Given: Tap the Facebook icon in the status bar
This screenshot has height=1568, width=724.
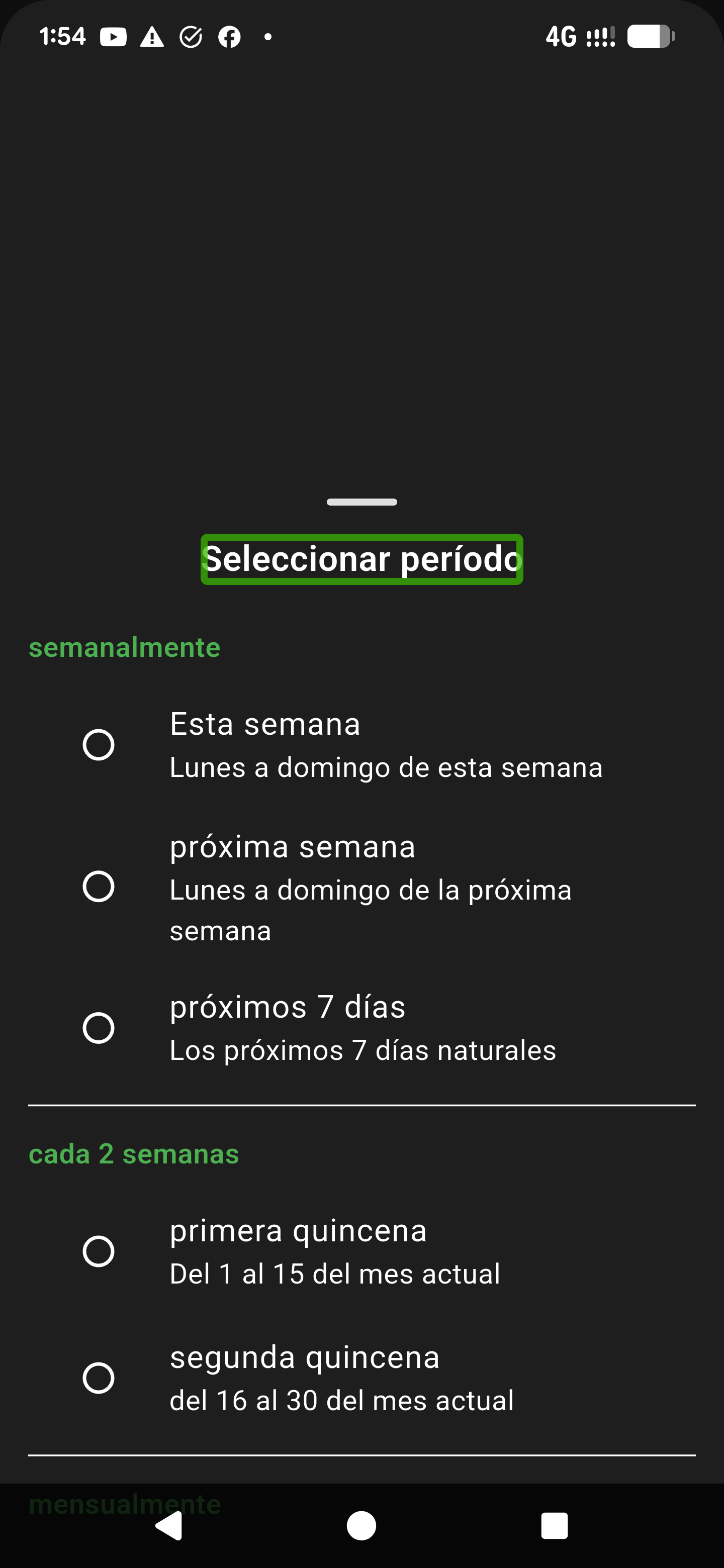Looking at the screenshot, I should [229, 37].
